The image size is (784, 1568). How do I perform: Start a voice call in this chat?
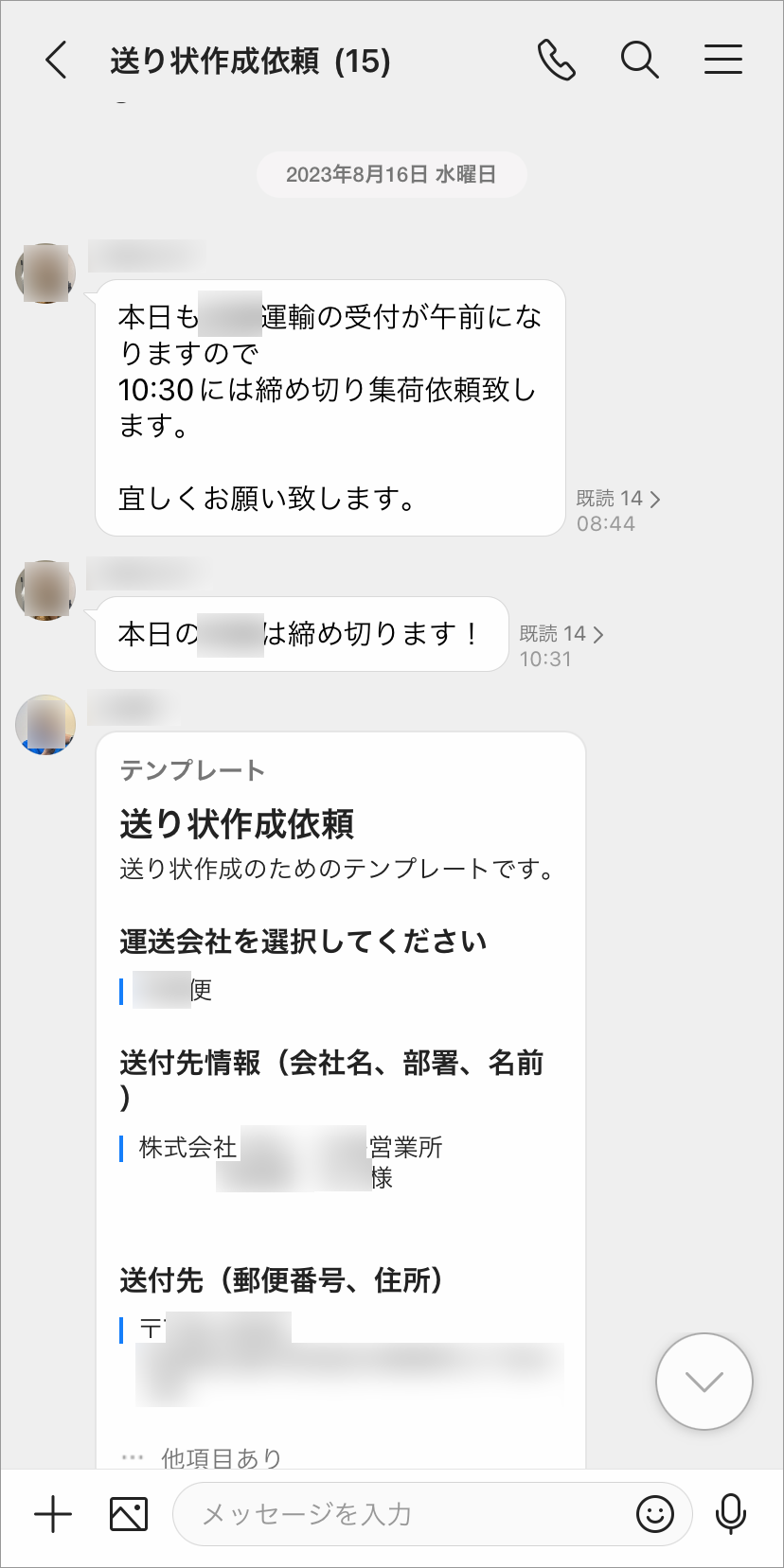coord(556,61)
